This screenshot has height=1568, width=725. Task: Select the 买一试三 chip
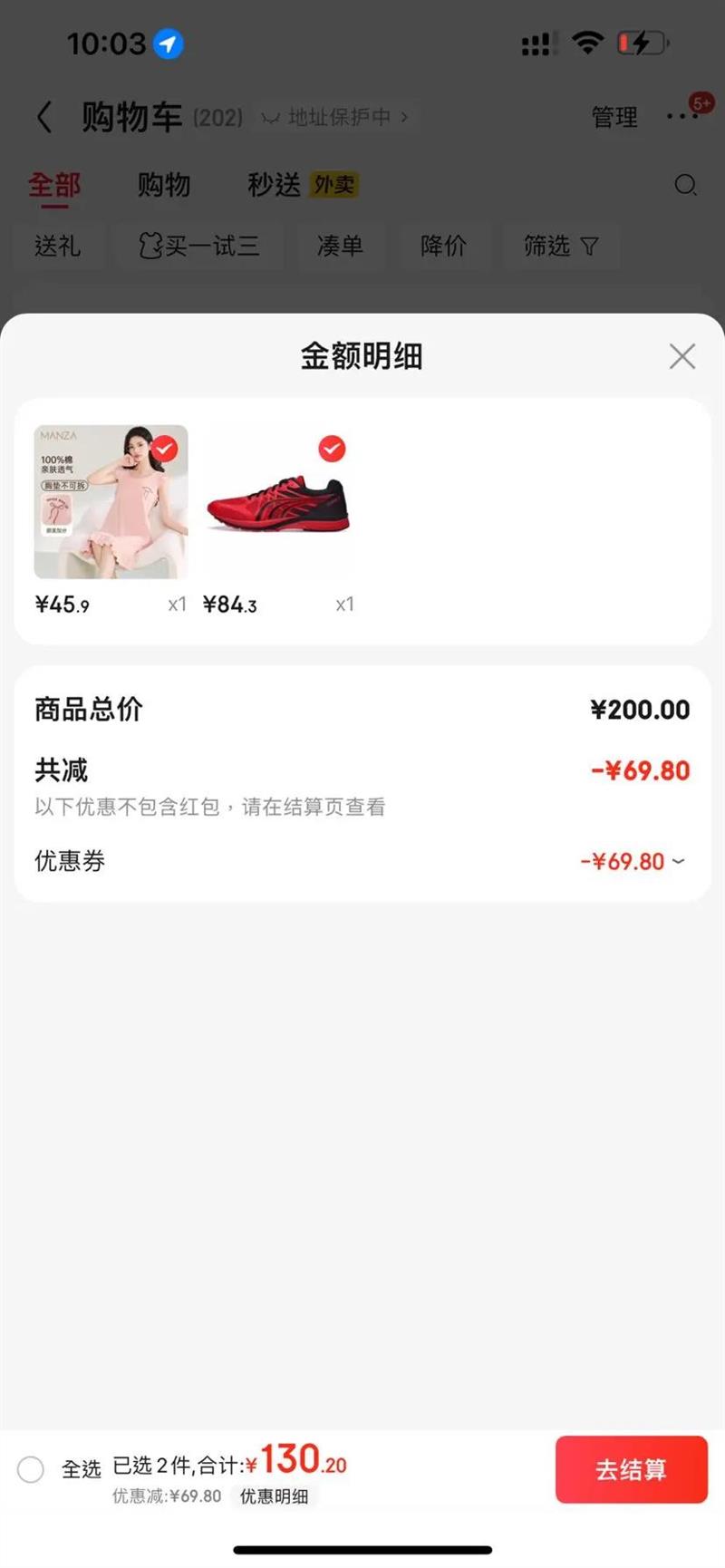point(199,246)
